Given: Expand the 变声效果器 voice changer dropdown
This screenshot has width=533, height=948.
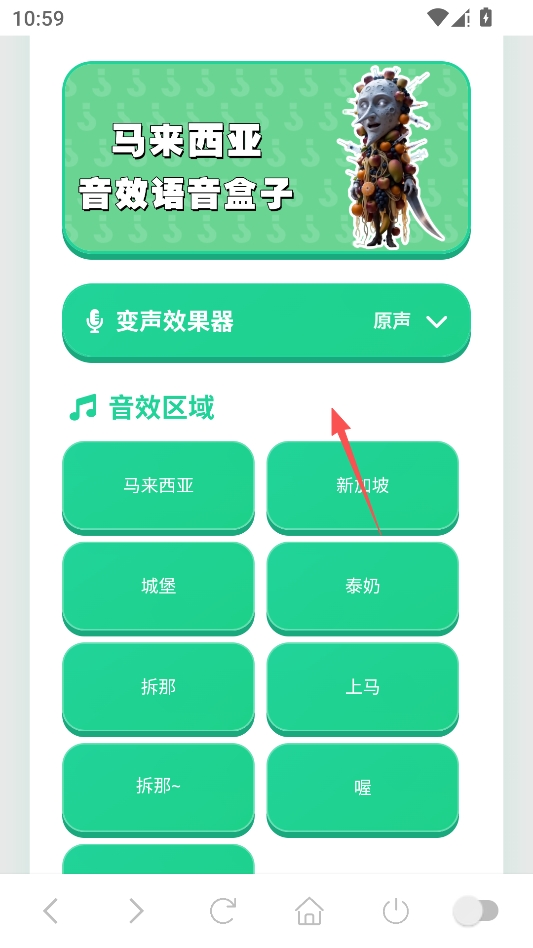Looking at the screenshot, I should click(x=266, y=321).
